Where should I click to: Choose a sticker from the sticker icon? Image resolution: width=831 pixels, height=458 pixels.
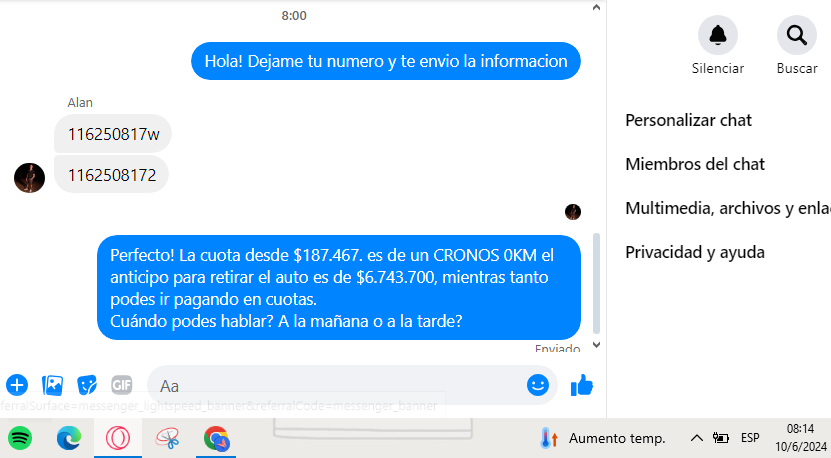[87, 385]
